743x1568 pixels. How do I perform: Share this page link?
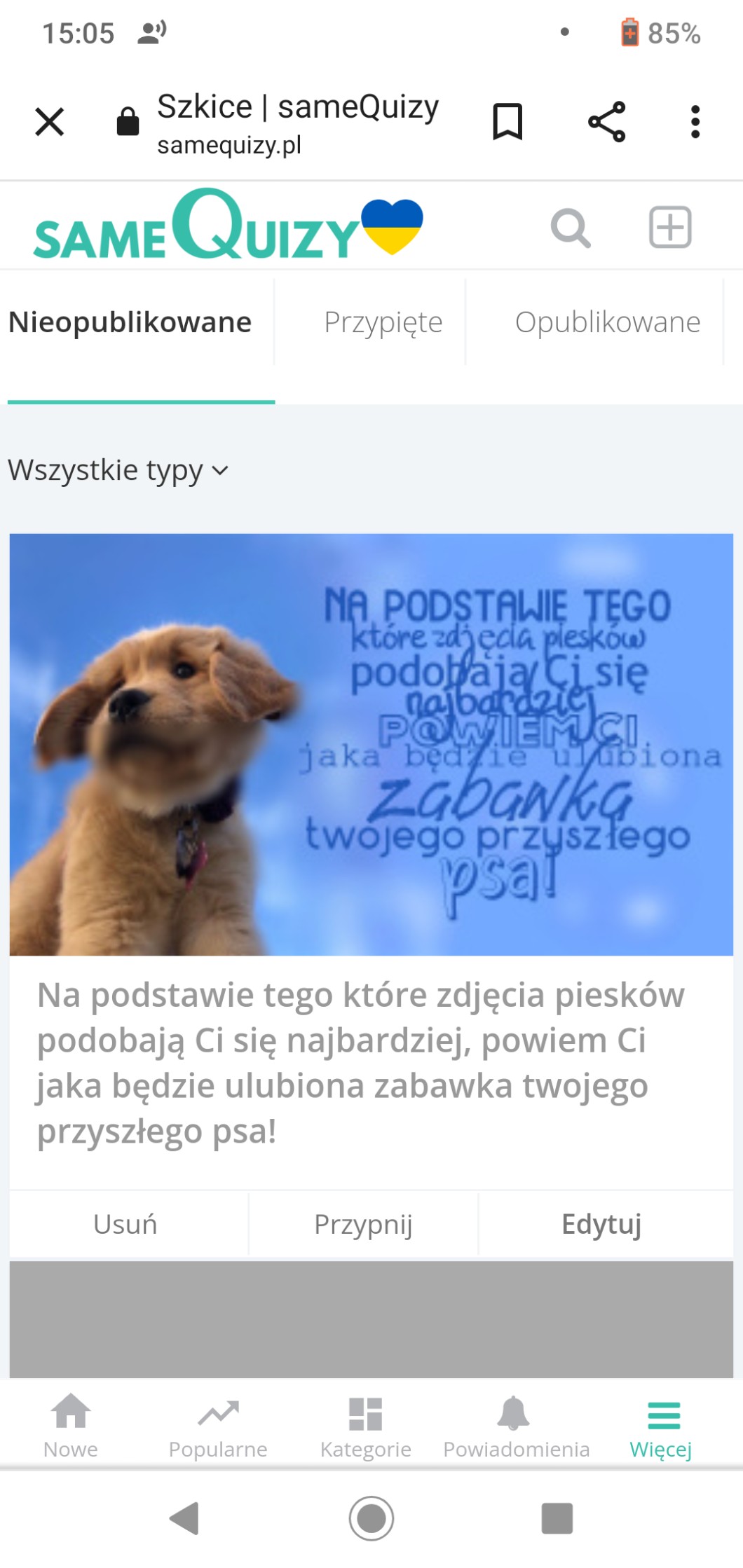coord(606,122)
